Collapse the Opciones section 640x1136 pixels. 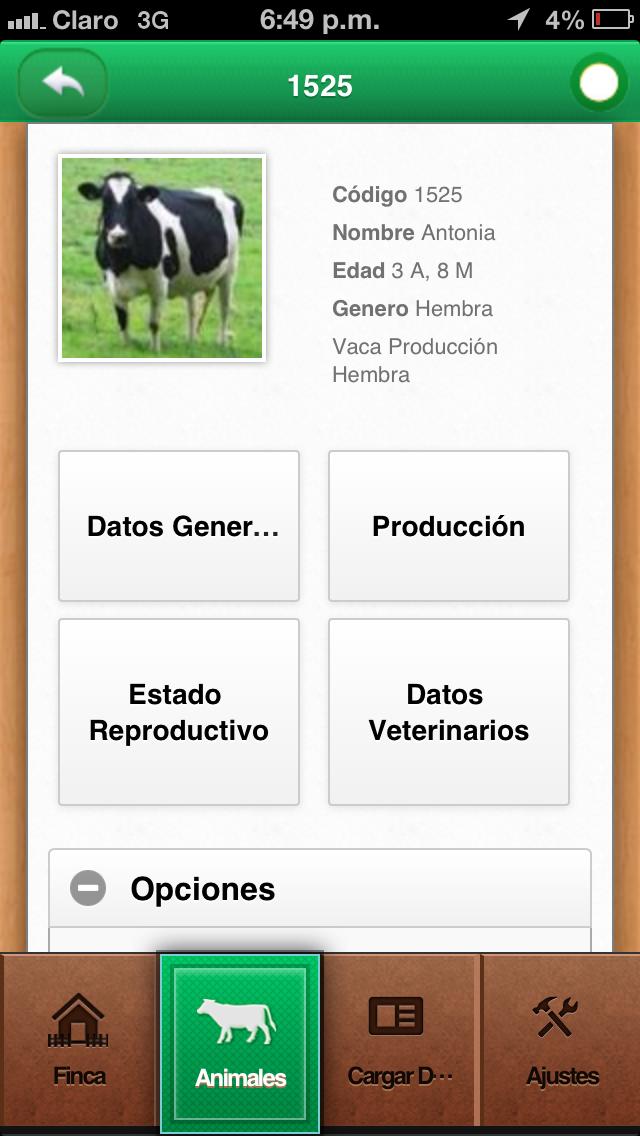point(88,888)
